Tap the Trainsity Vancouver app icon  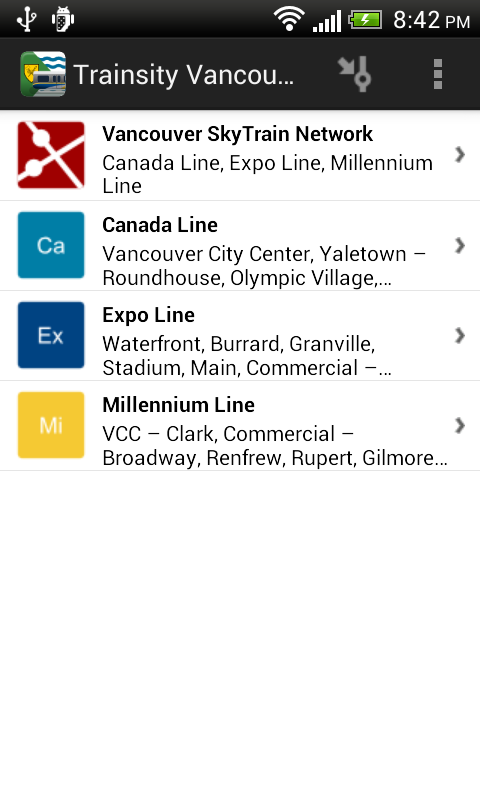43,74
